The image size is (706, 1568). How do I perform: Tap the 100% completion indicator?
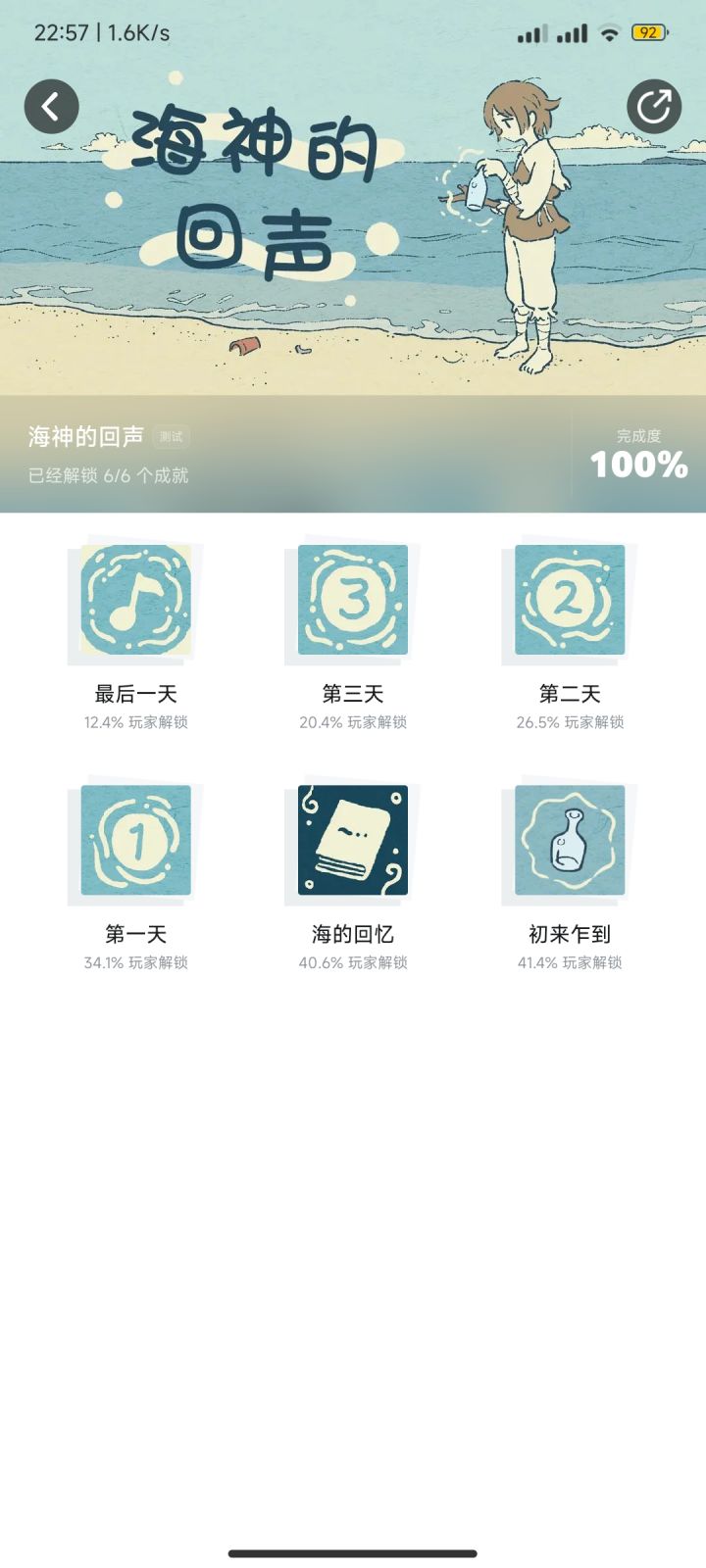pyautogui.click(x=640, y=465)
